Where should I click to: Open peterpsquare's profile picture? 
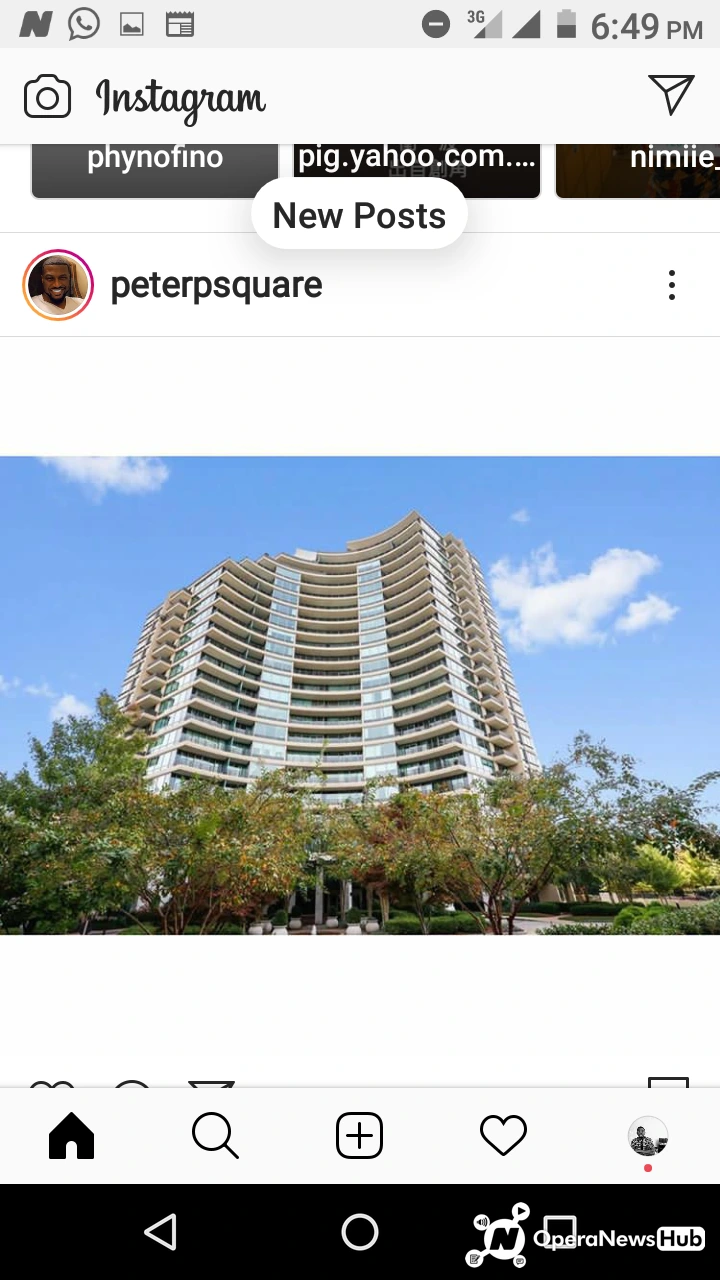[x=58, y=285]
